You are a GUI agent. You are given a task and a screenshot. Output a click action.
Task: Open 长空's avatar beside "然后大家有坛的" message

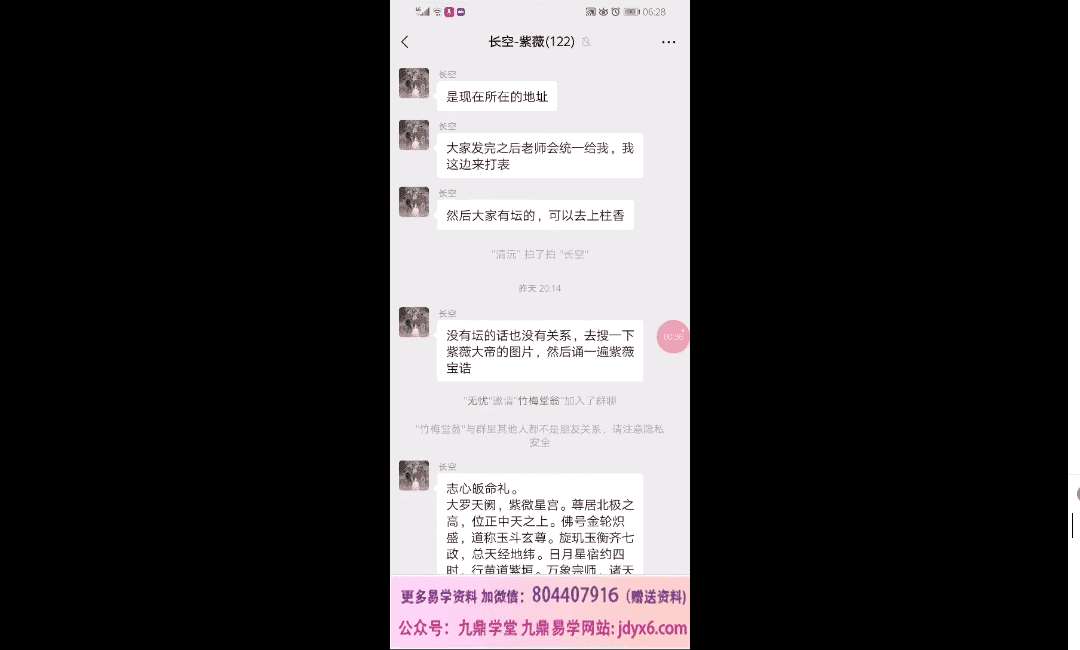pyautogui.click(x=414, y=201)
